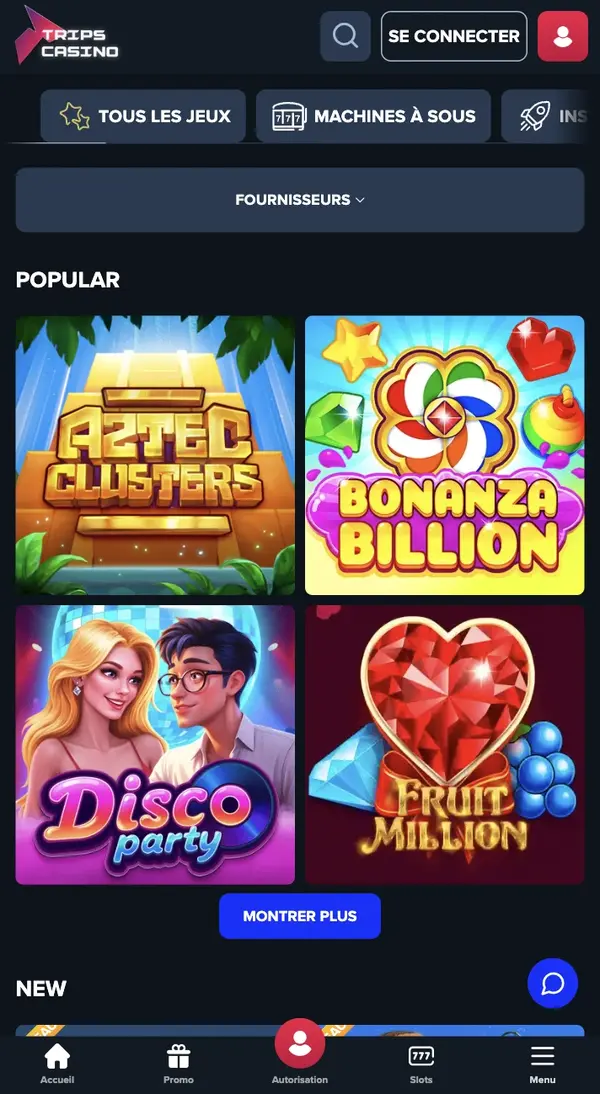600x1094 pixels.
Task: Switch to Machines à sous category
Action: [374, 116]
